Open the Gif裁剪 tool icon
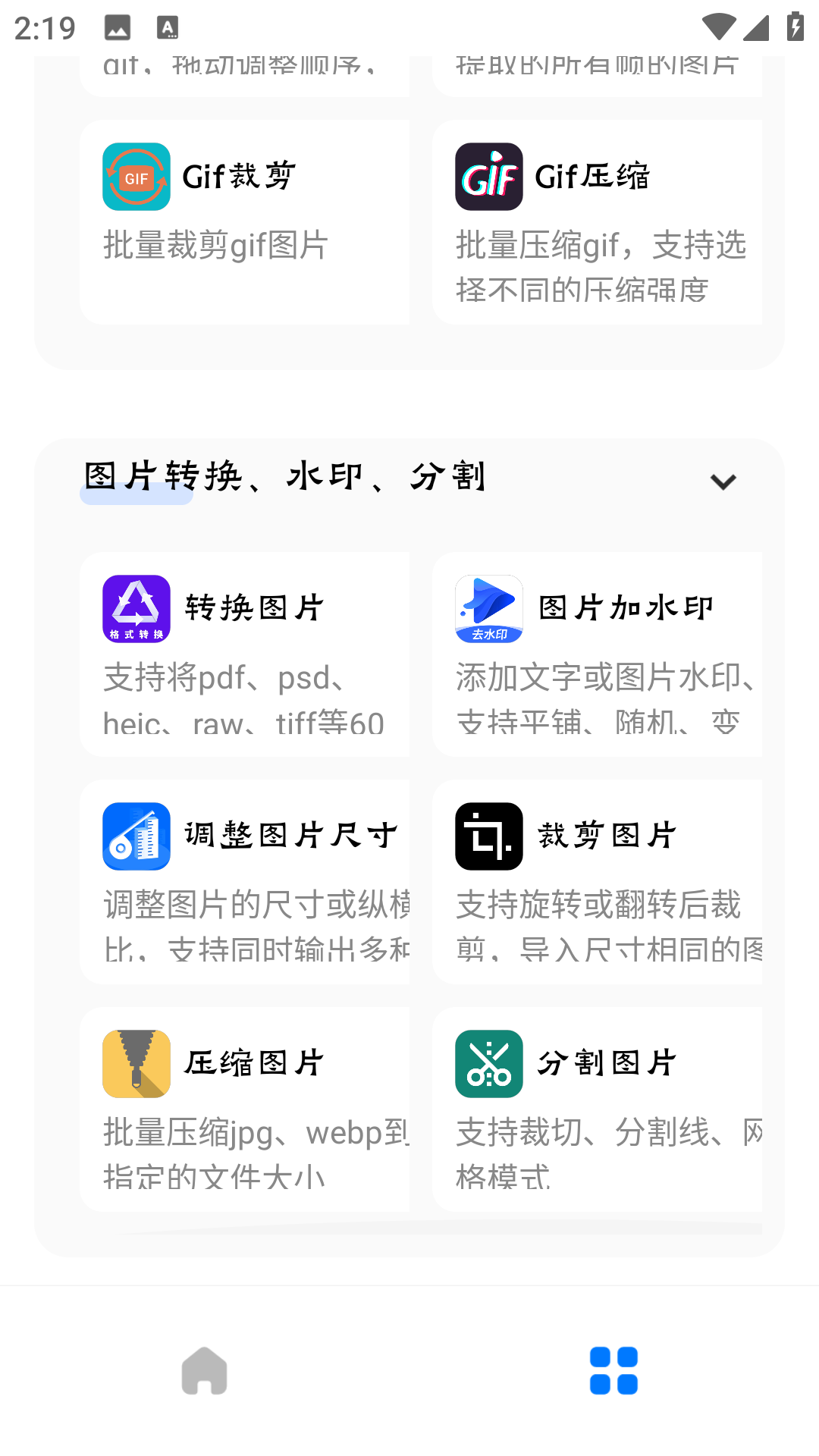 point(135,177)
